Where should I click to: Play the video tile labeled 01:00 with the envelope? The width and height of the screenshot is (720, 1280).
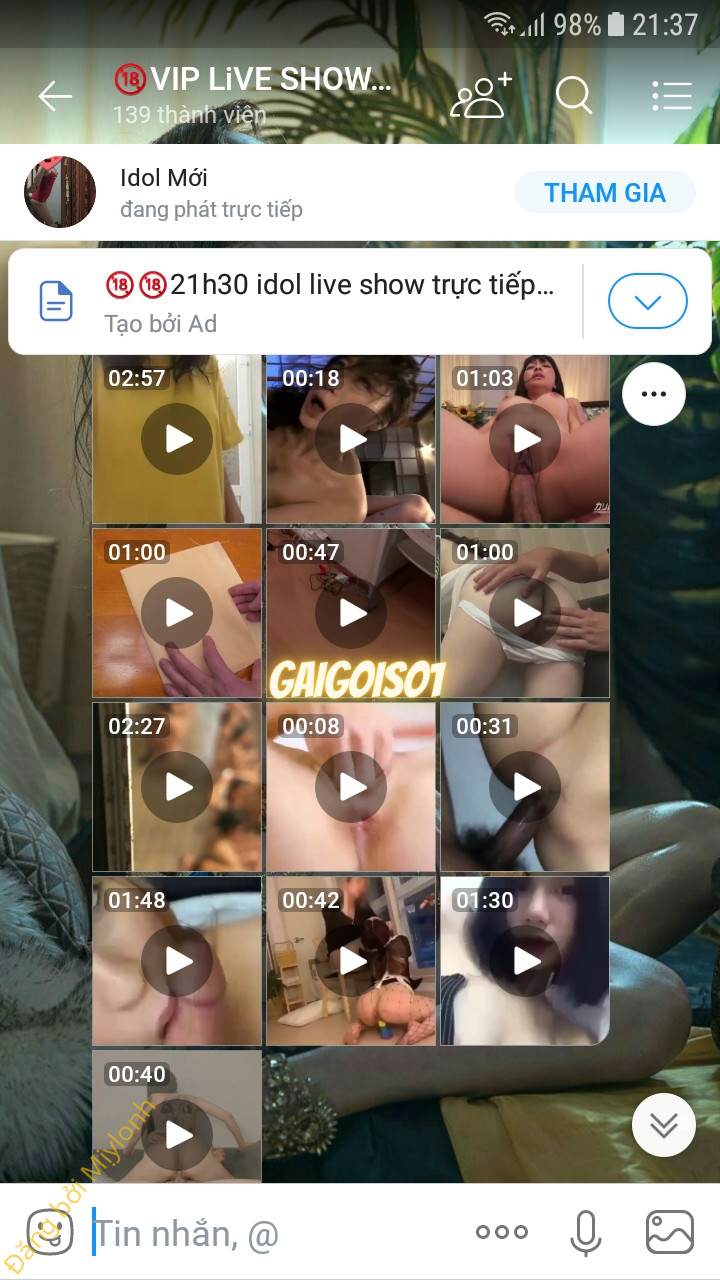[x=177, y=612]
